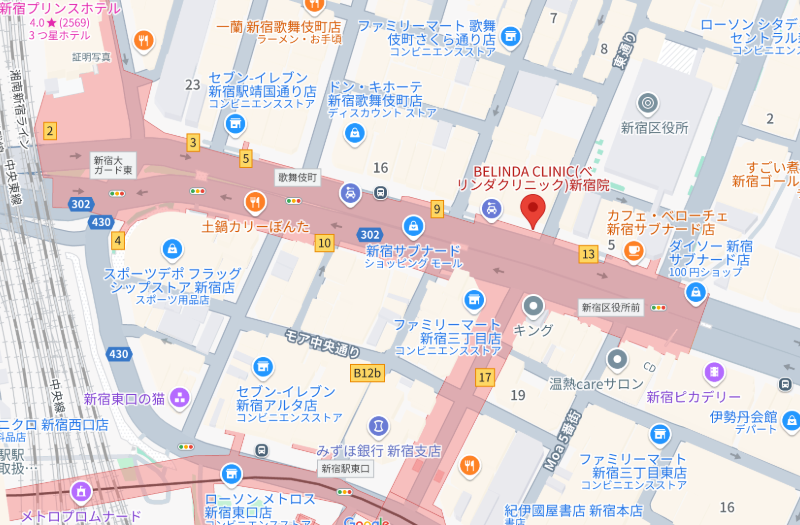Select the FamilyMart Shinjuku Sanchome store pin

[x=473, y=298]
